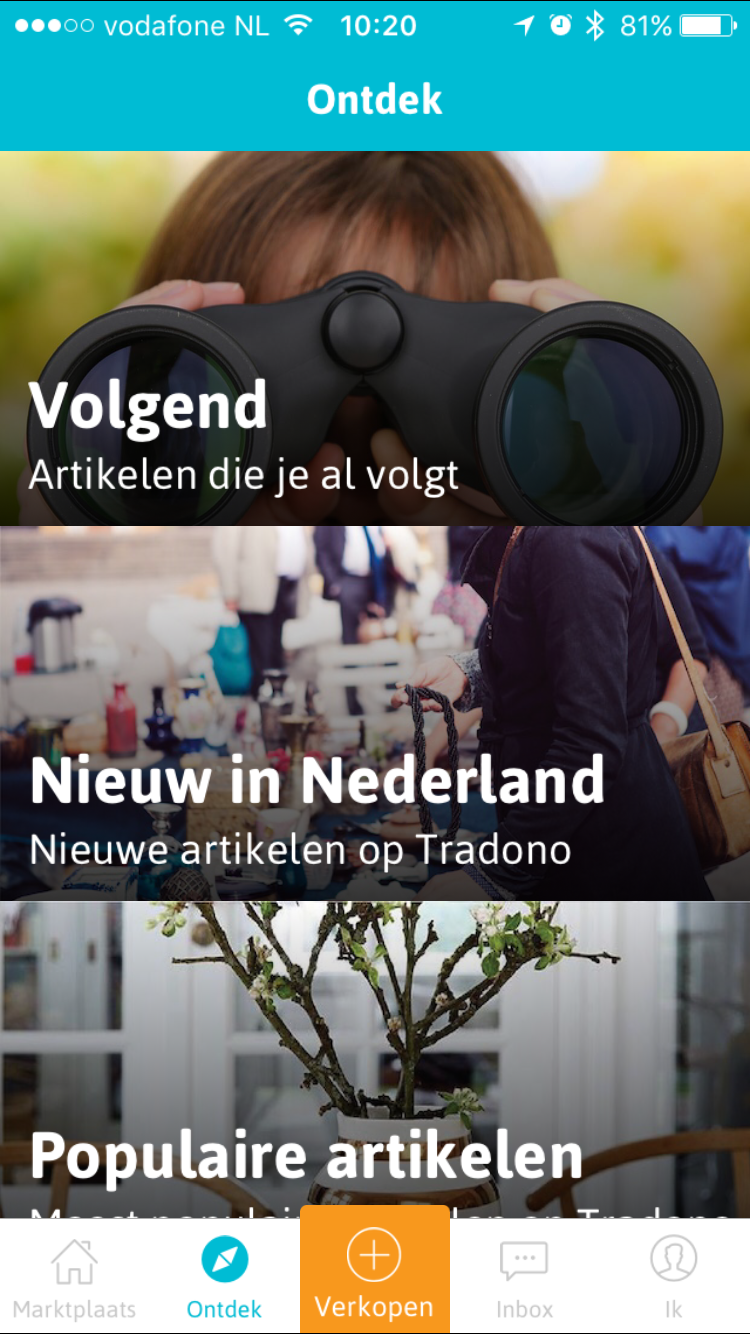Open the Ik profile tab
Screen dimensions: 750x1334
674,1277
